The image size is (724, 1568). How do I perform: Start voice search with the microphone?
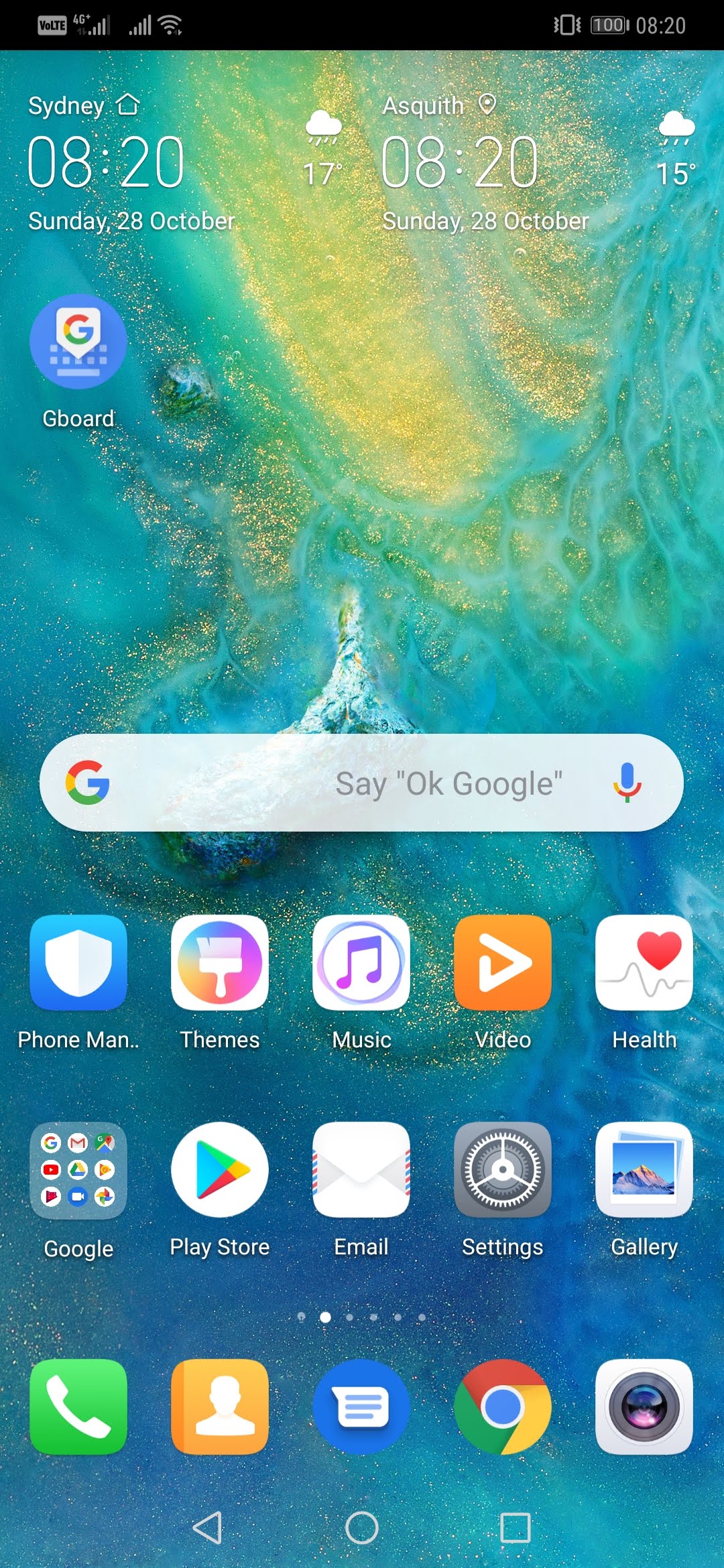coord(627,783)
